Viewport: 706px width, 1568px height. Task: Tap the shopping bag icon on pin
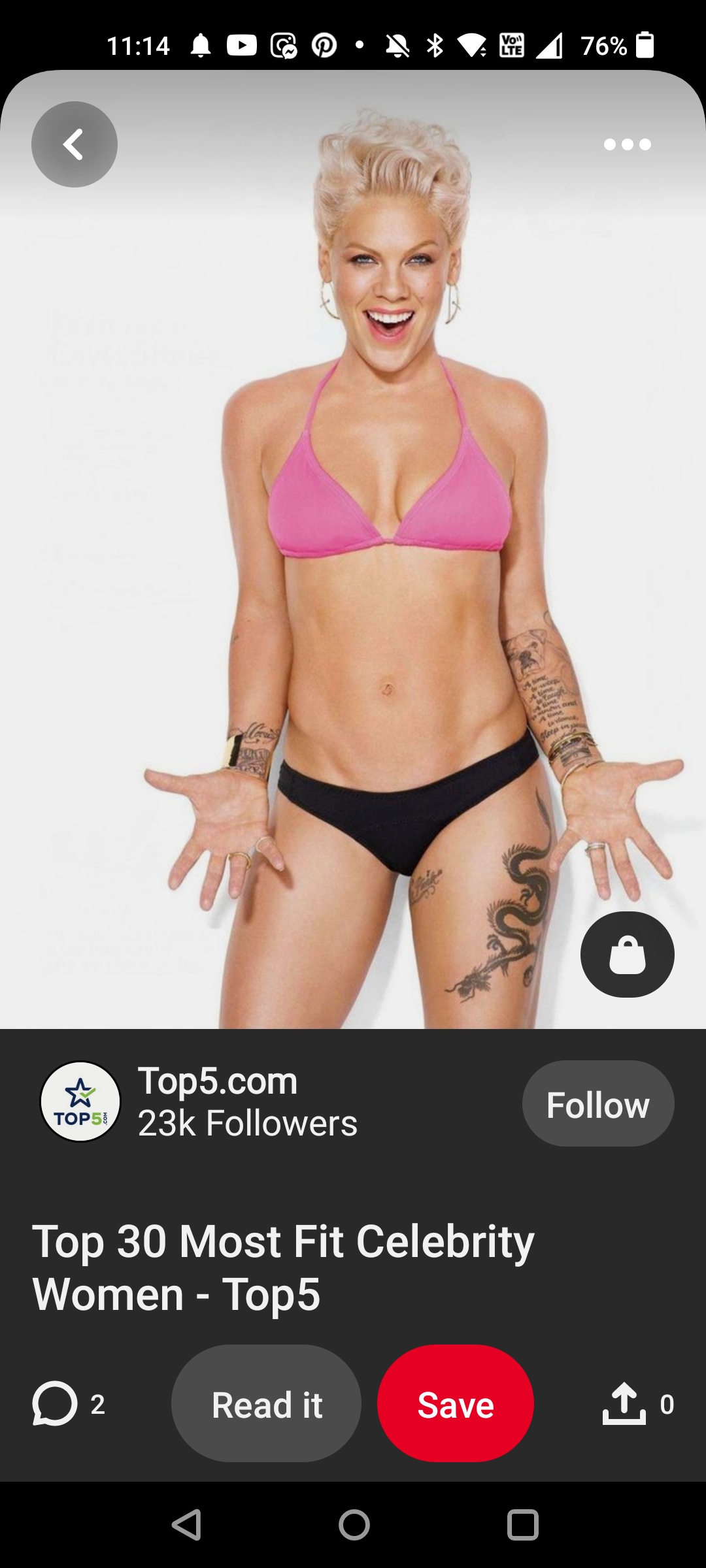627,954
